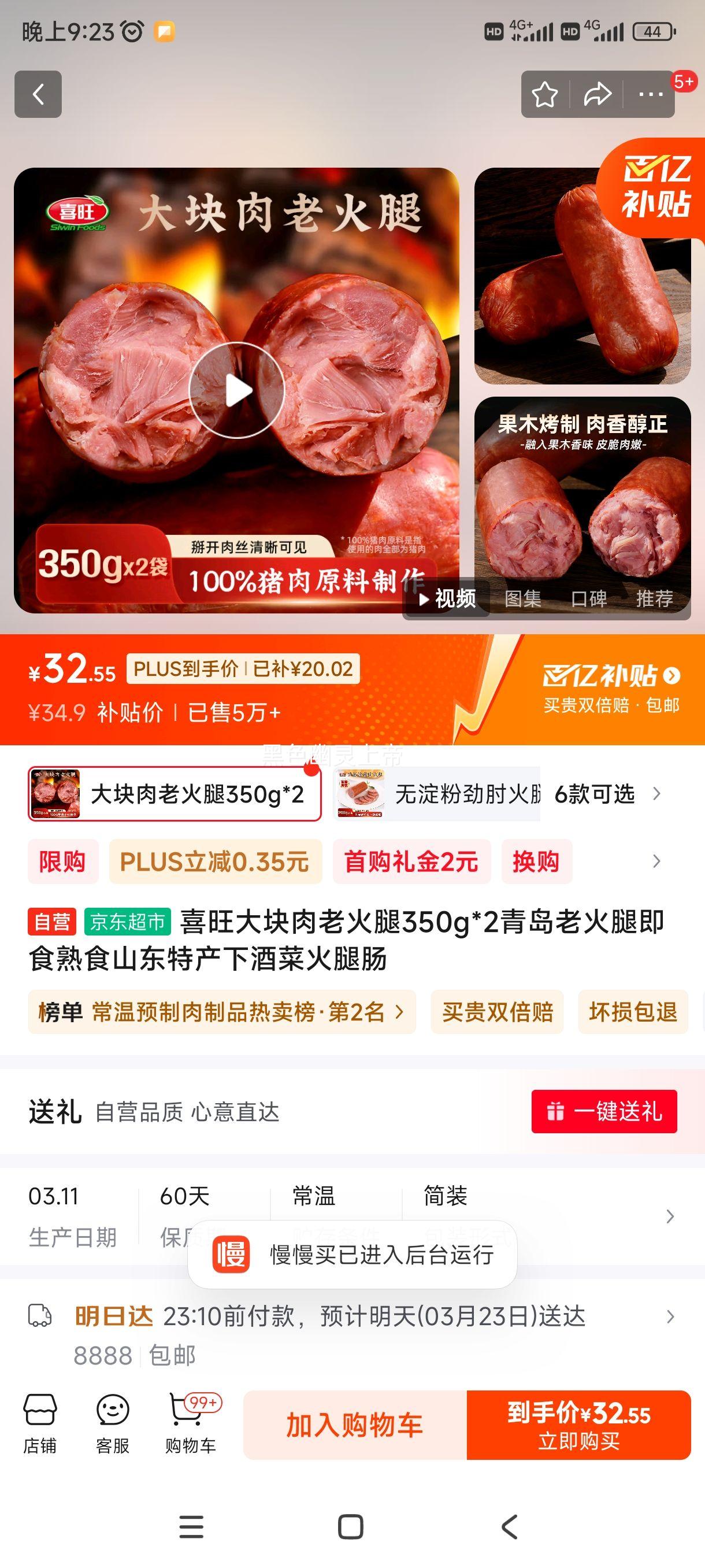
Task: Tap the video play button on main image
Action: pyautogui.click(x=239, y=391)
